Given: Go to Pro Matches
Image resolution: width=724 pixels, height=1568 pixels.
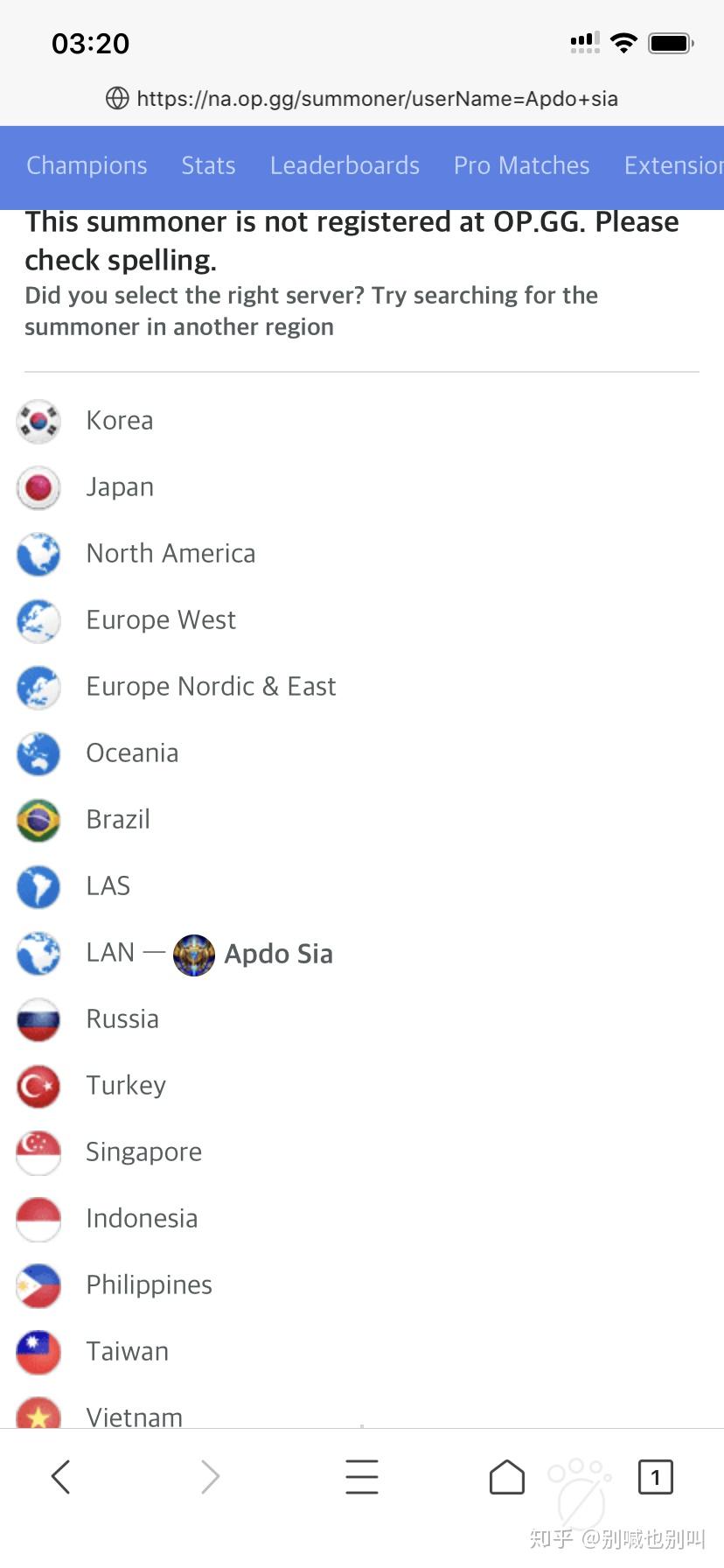Looking at the screenshot, I should click(521, 165).
